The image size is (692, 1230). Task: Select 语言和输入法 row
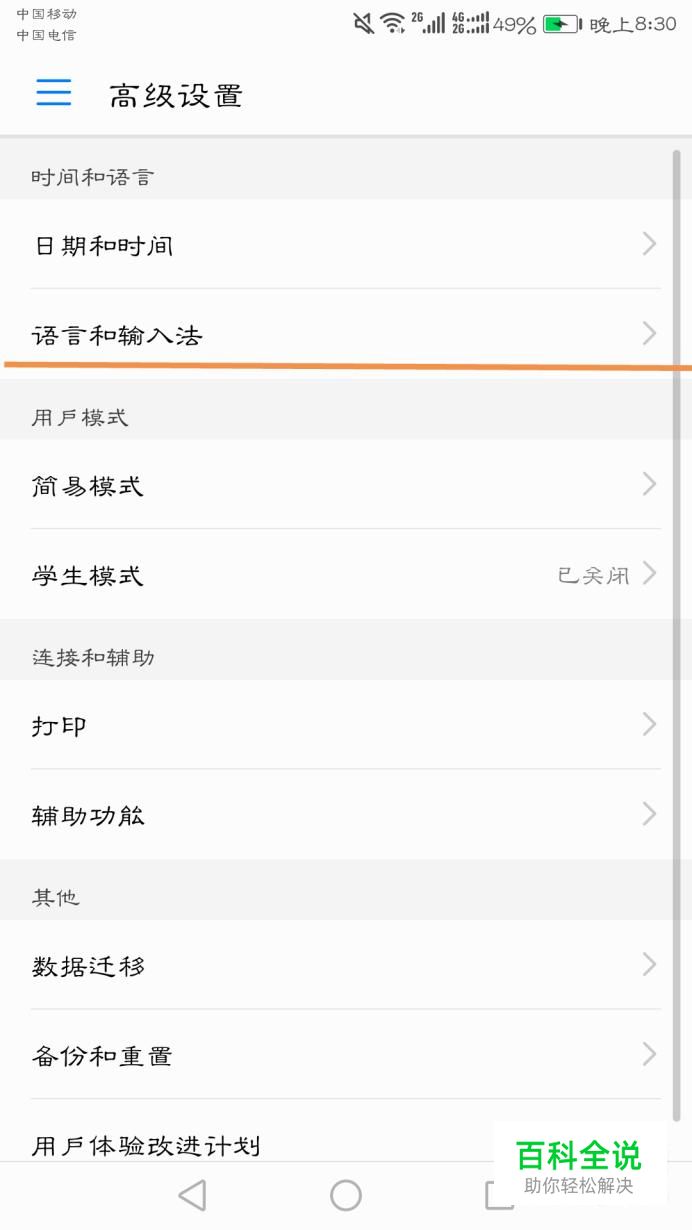[346, 334]
